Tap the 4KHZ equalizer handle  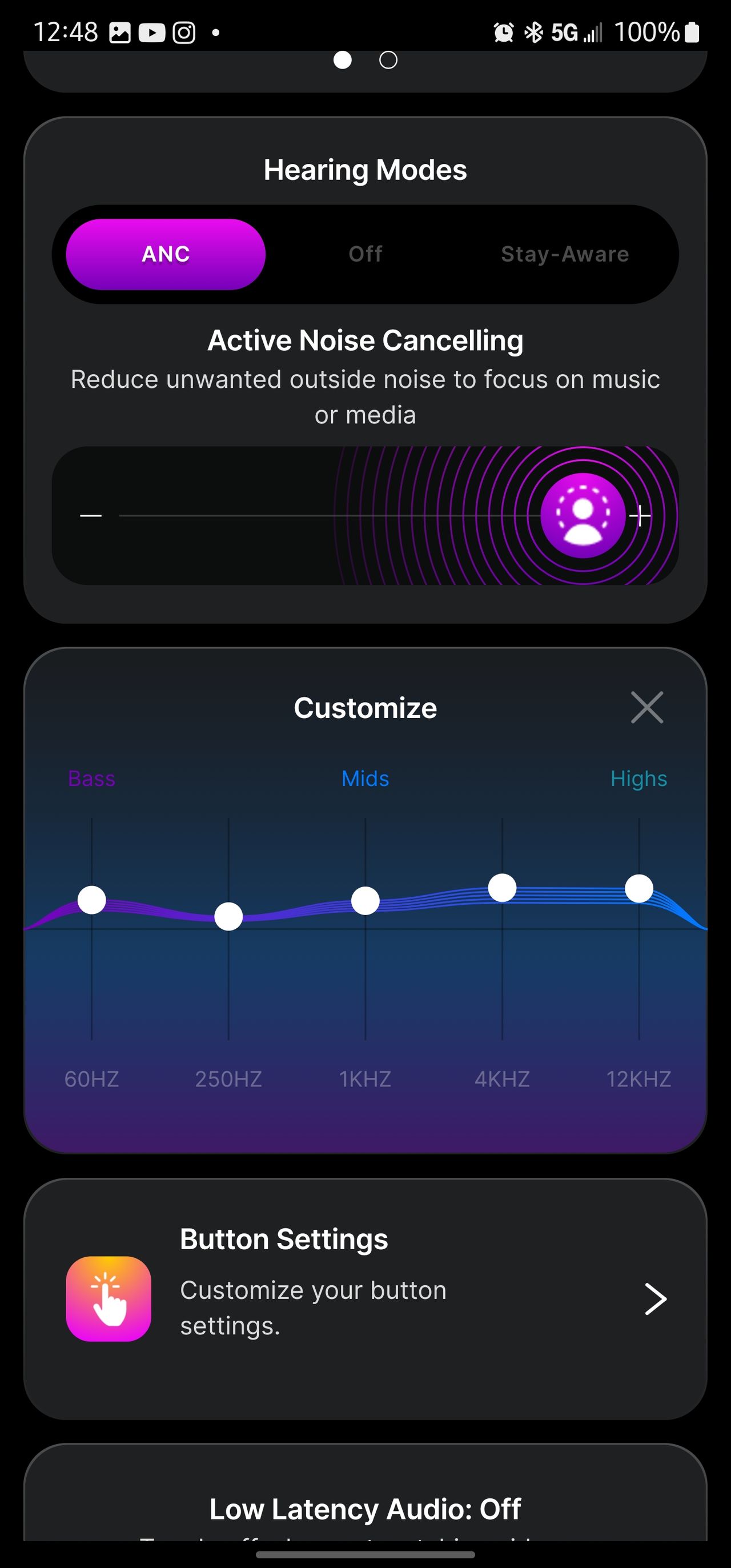[502, 888]
